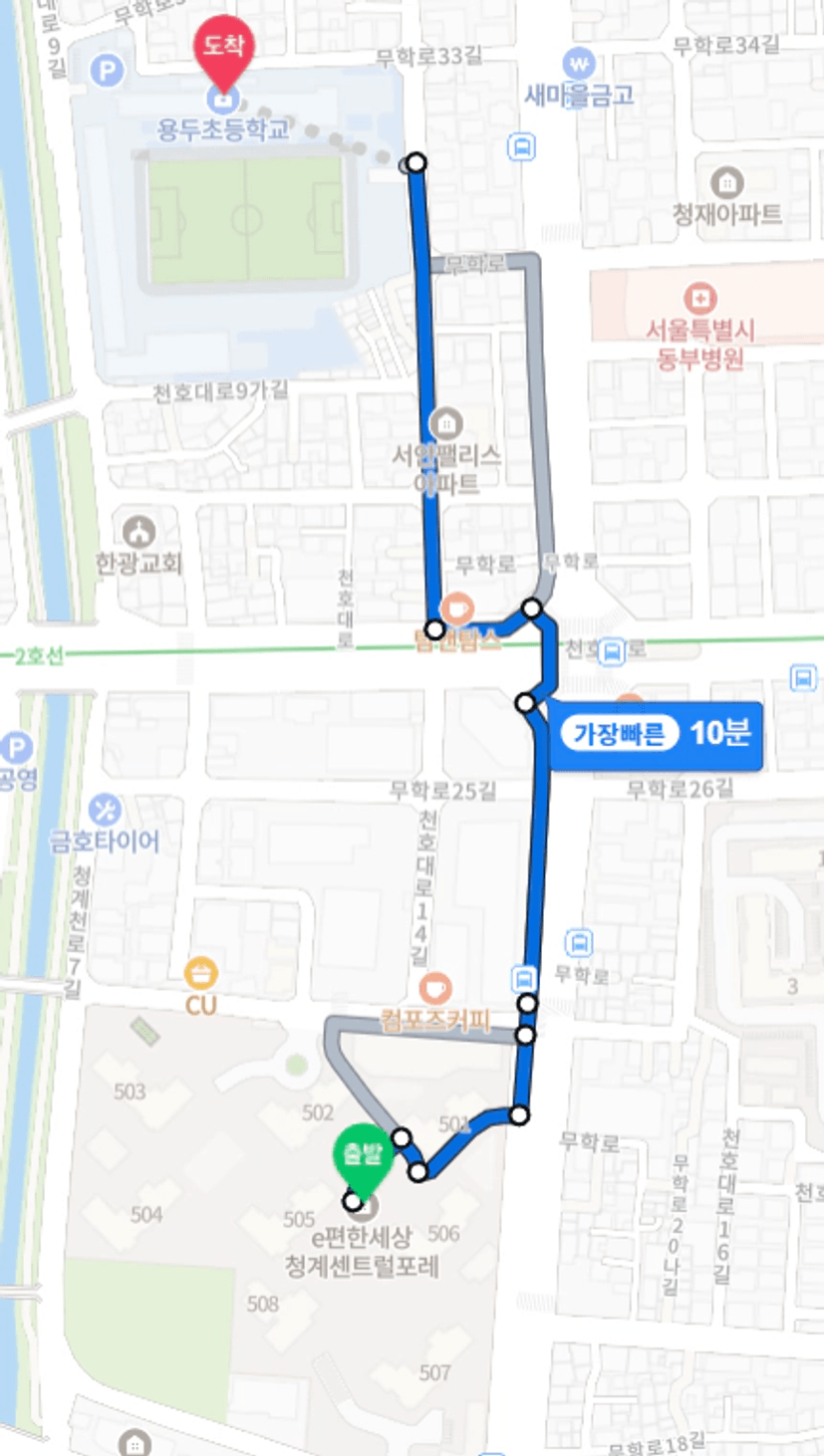Open the 서인팰리스 아파트 marker
This screenshot has width=824, height=1456.
(448, 421)
